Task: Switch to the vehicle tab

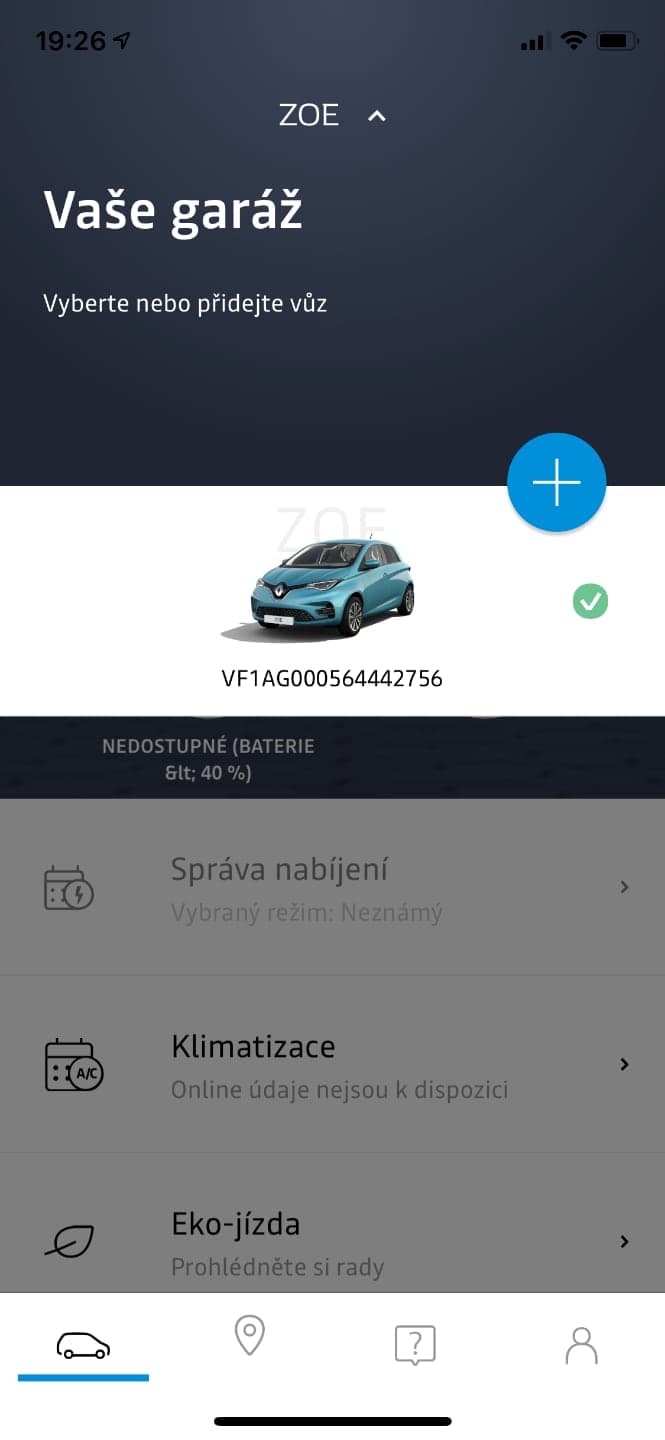Action: 83,1345
